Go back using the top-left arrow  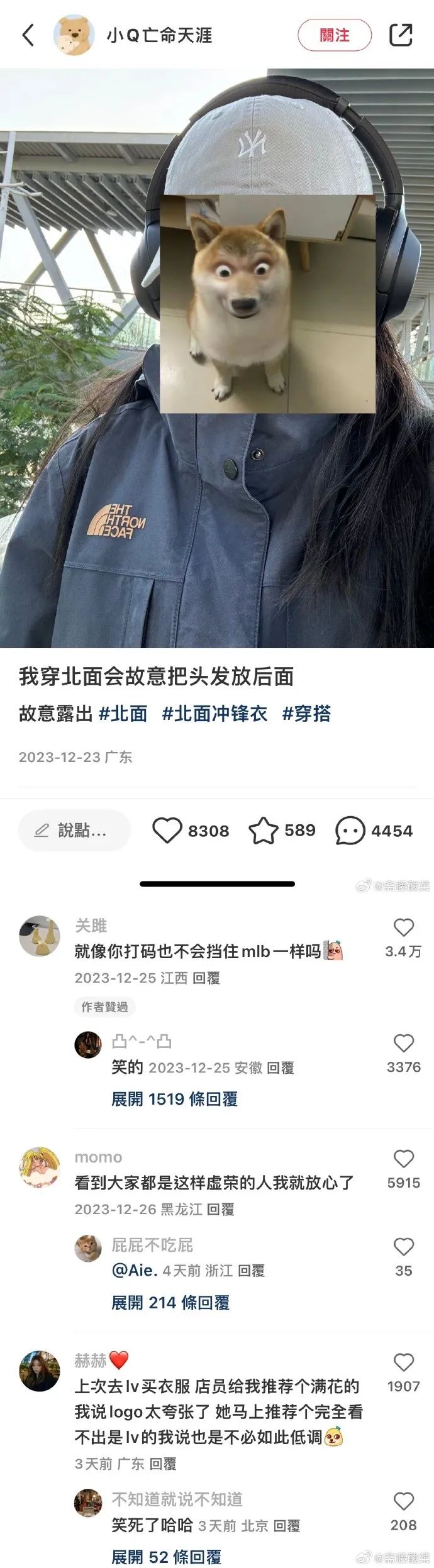tap(28, 35)
